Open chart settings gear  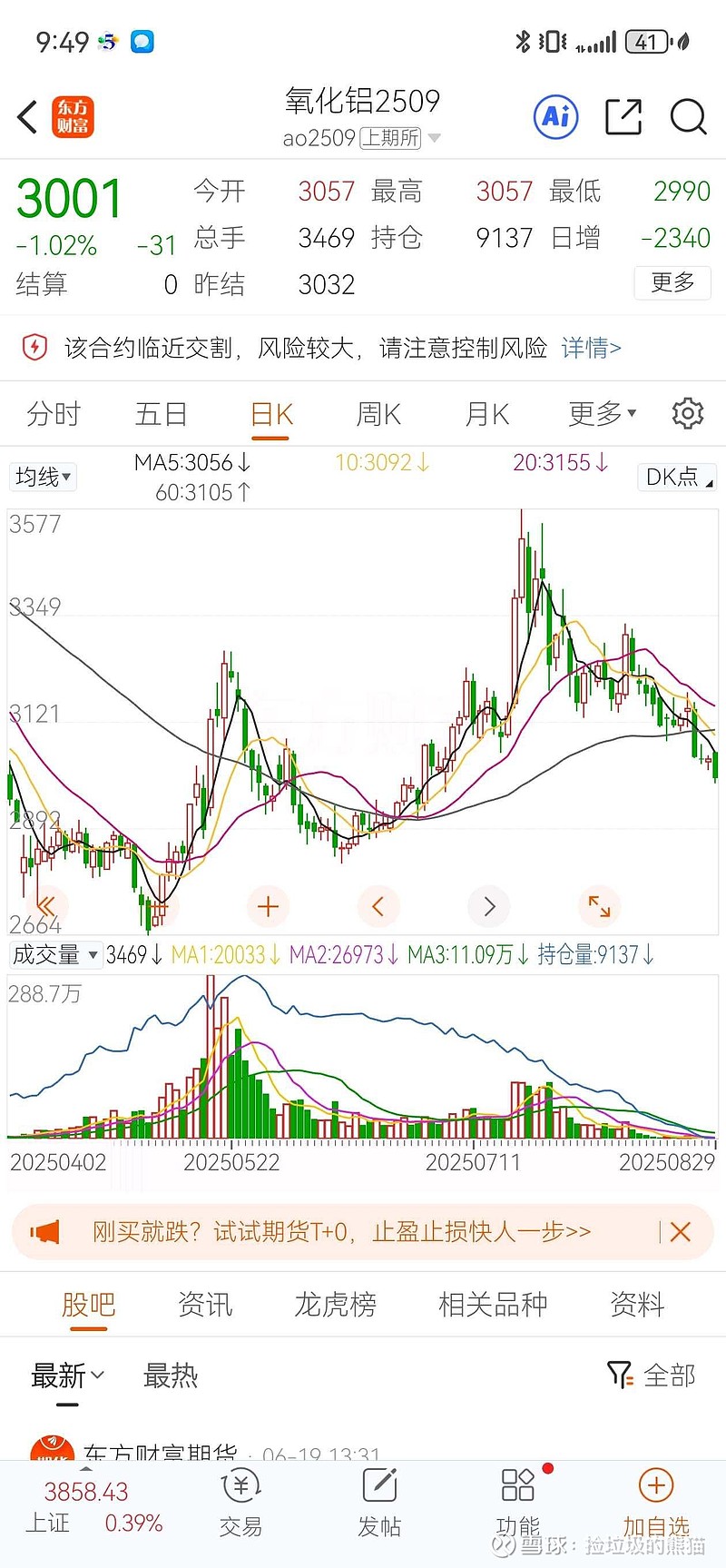click(x=687, y=413)
